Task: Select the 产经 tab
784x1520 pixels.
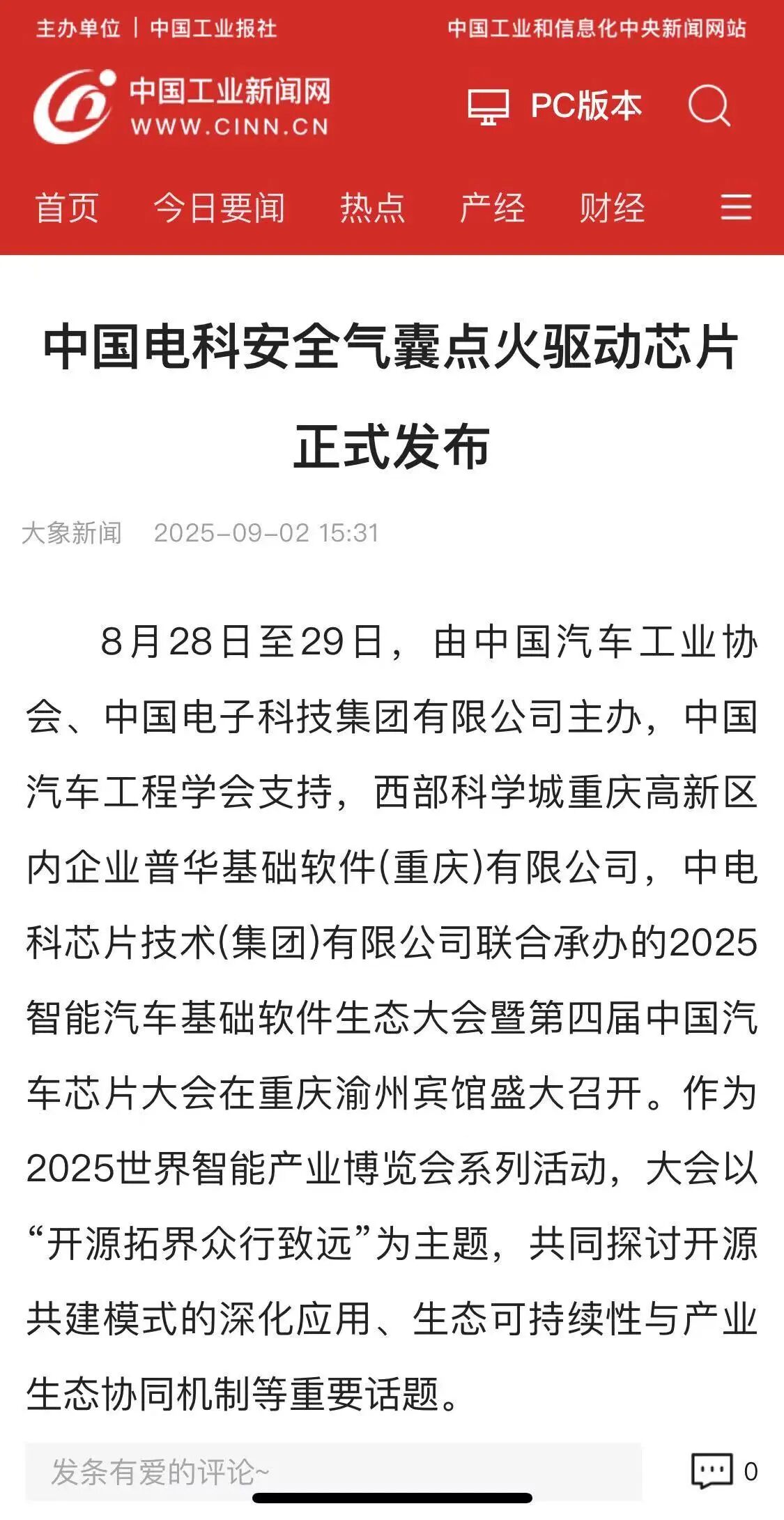Action: 492,208
